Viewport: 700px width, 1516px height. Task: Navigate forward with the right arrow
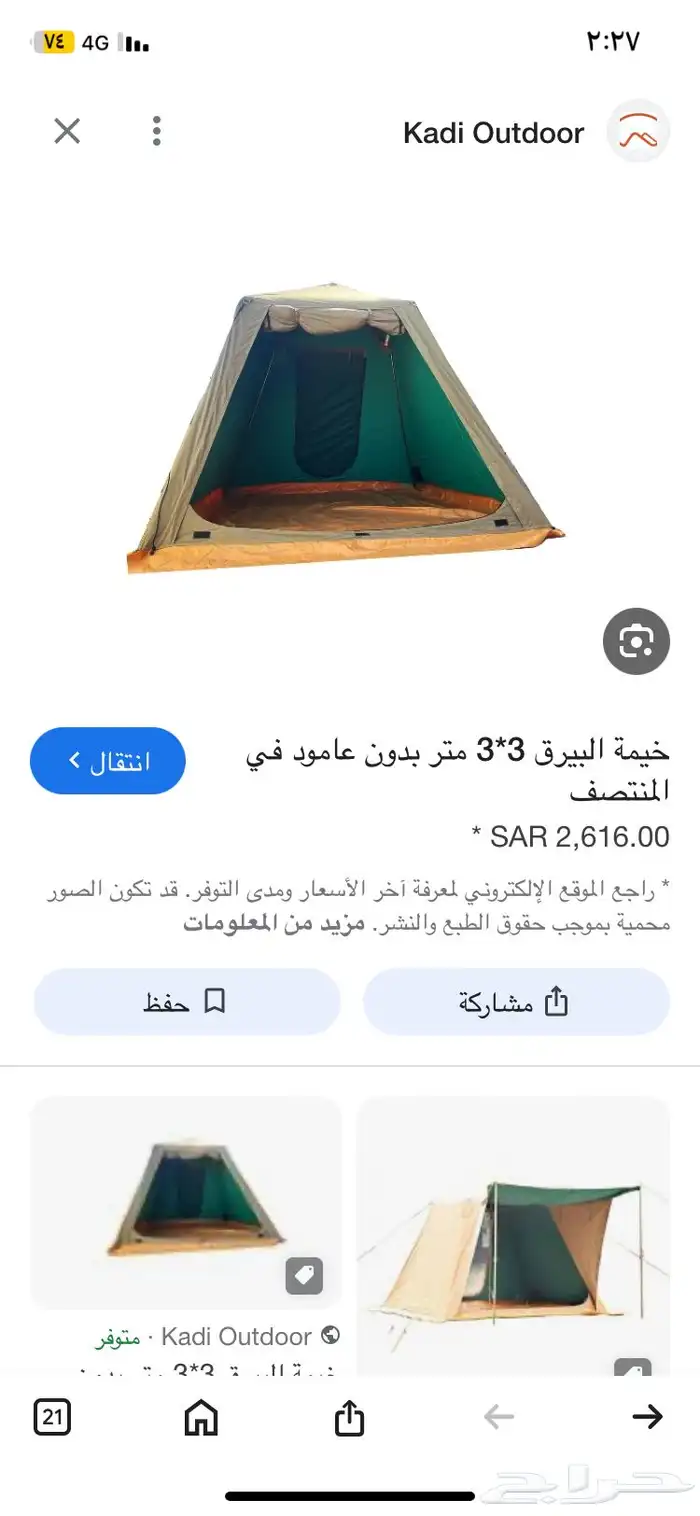(x=647, y=1416)
